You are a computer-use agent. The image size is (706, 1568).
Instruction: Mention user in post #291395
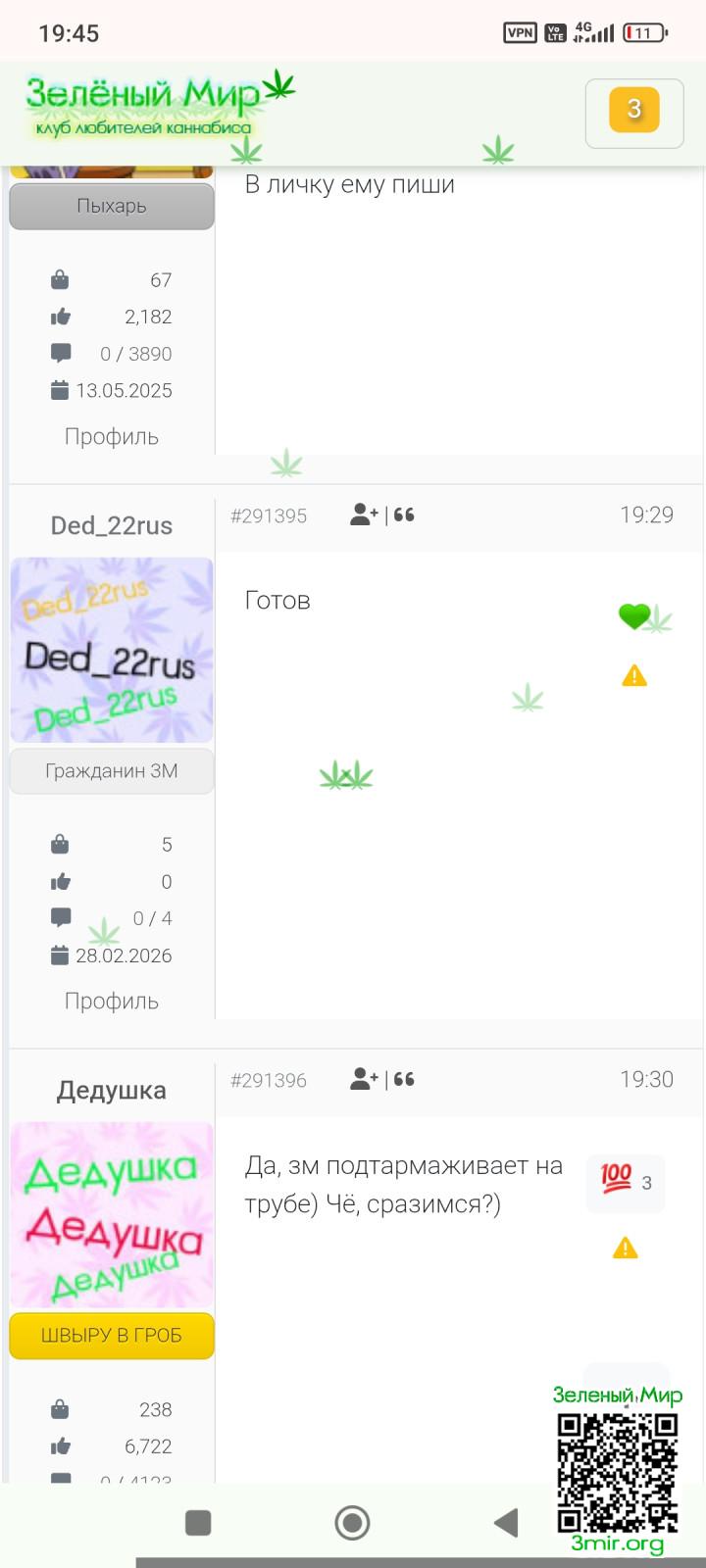click(x=364, y=514)
